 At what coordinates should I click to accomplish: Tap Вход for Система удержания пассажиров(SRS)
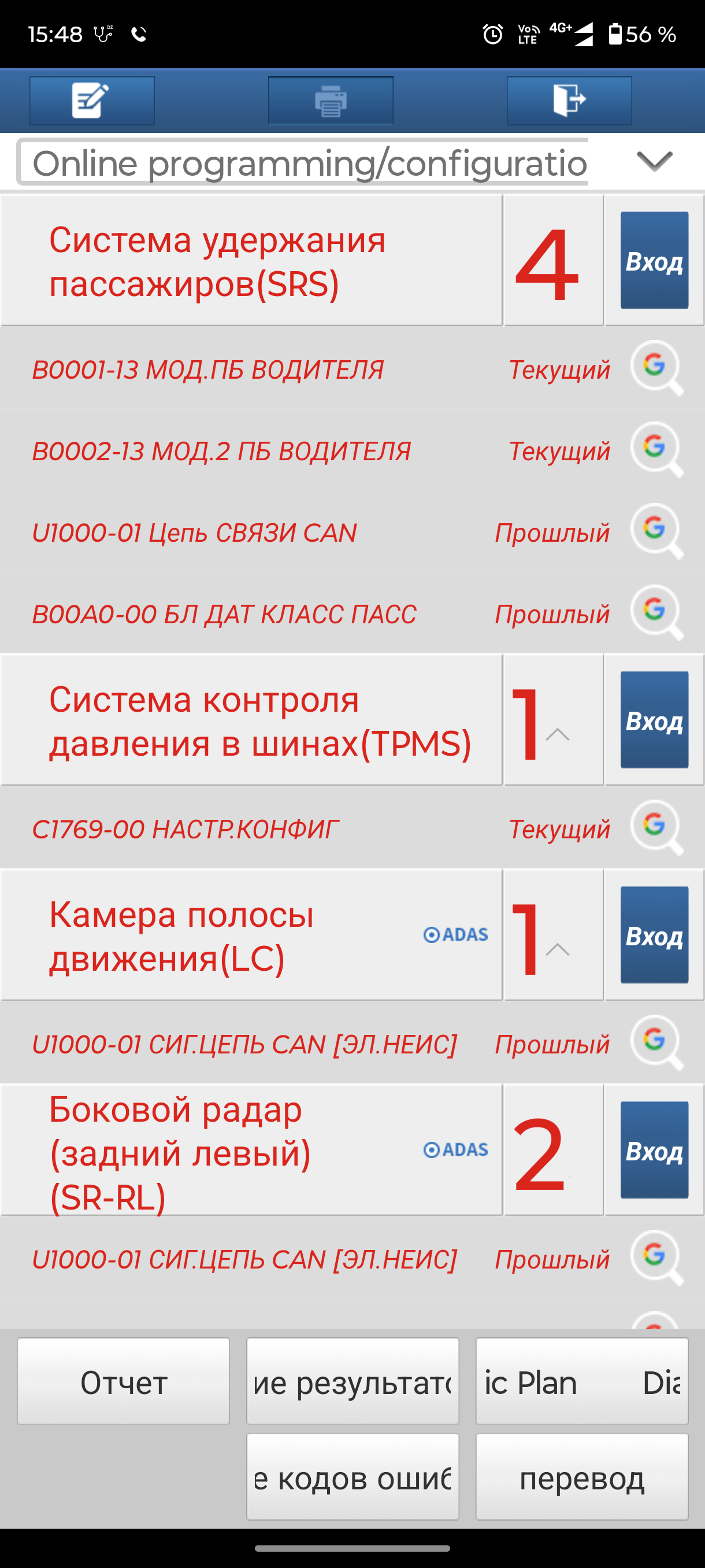654,261
